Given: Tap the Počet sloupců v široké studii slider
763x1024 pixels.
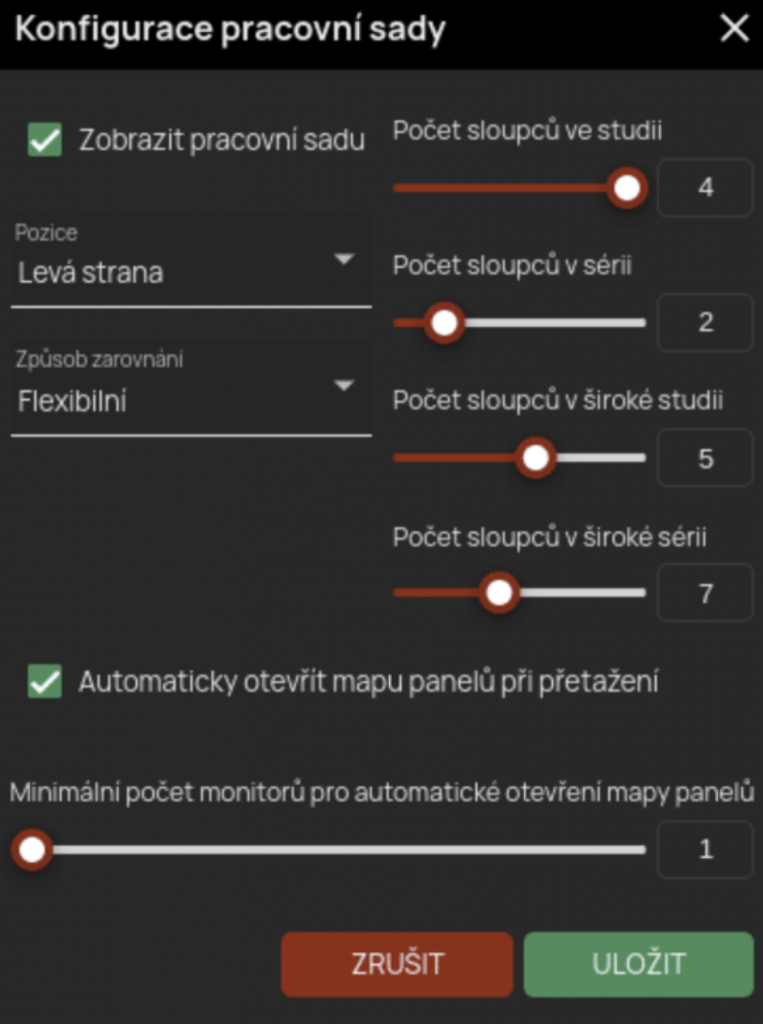Looking at the screenshot, I should click(537, 458).
